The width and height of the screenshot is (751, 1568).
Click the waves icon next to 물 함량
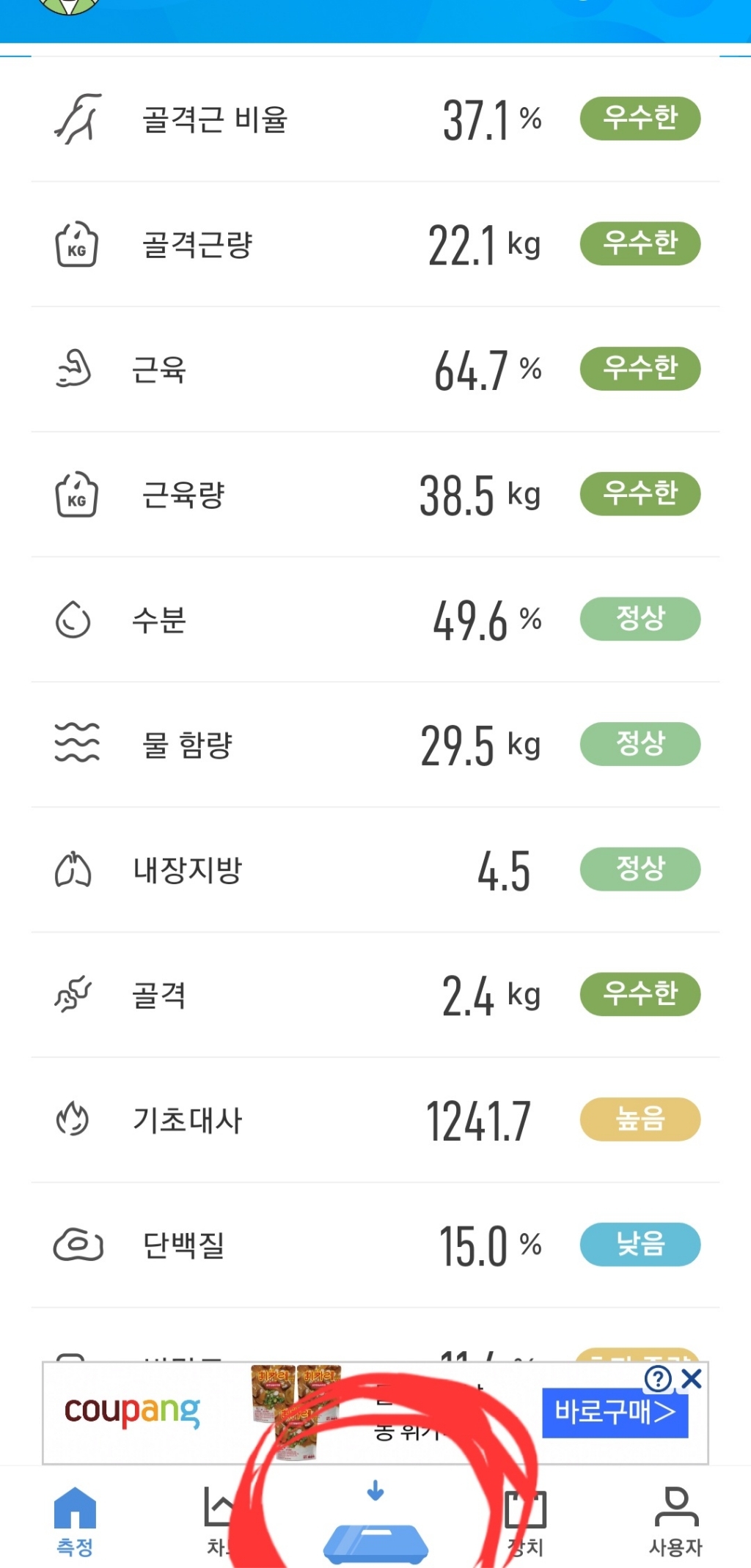pyautogui.click(x=76, y=743)
